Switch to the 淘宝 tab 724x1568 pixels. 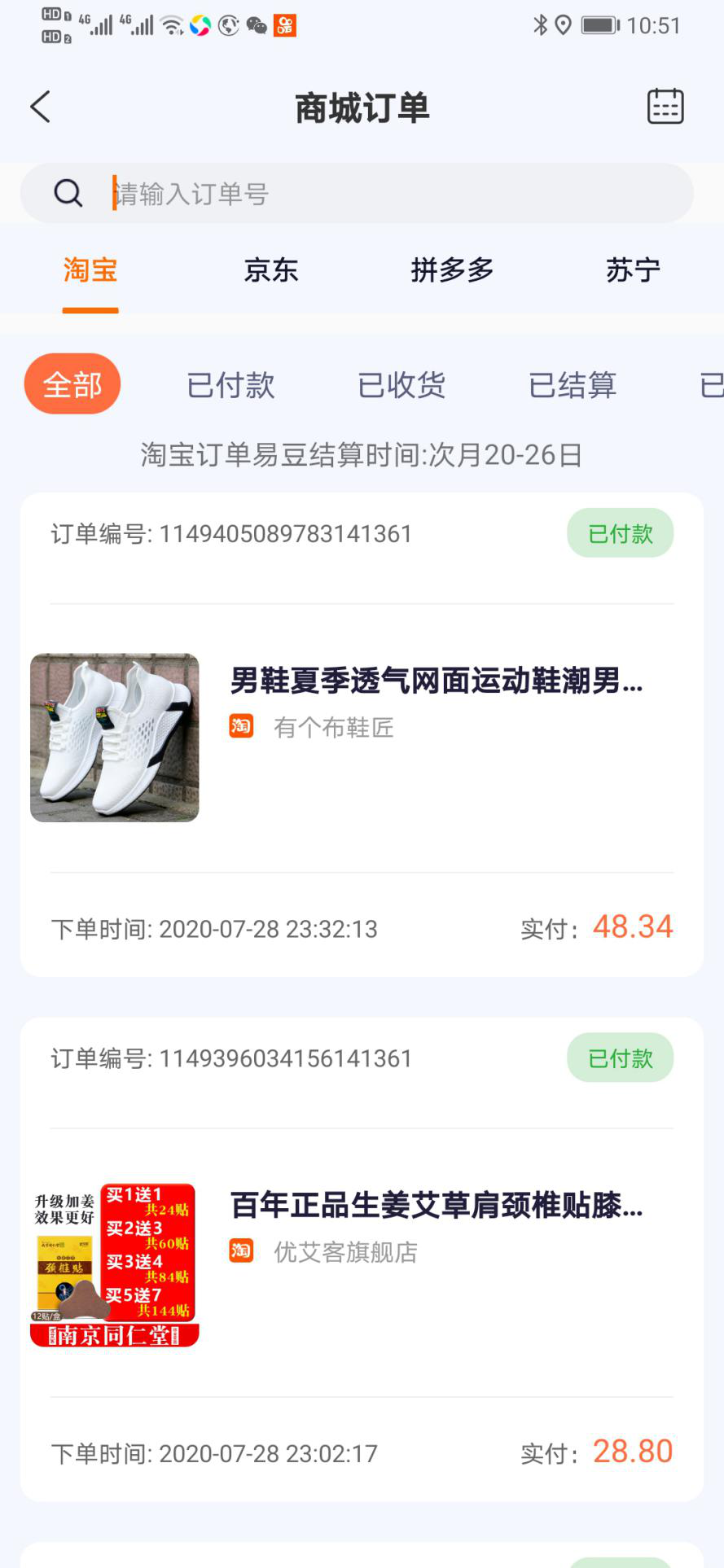pos(90,270)
